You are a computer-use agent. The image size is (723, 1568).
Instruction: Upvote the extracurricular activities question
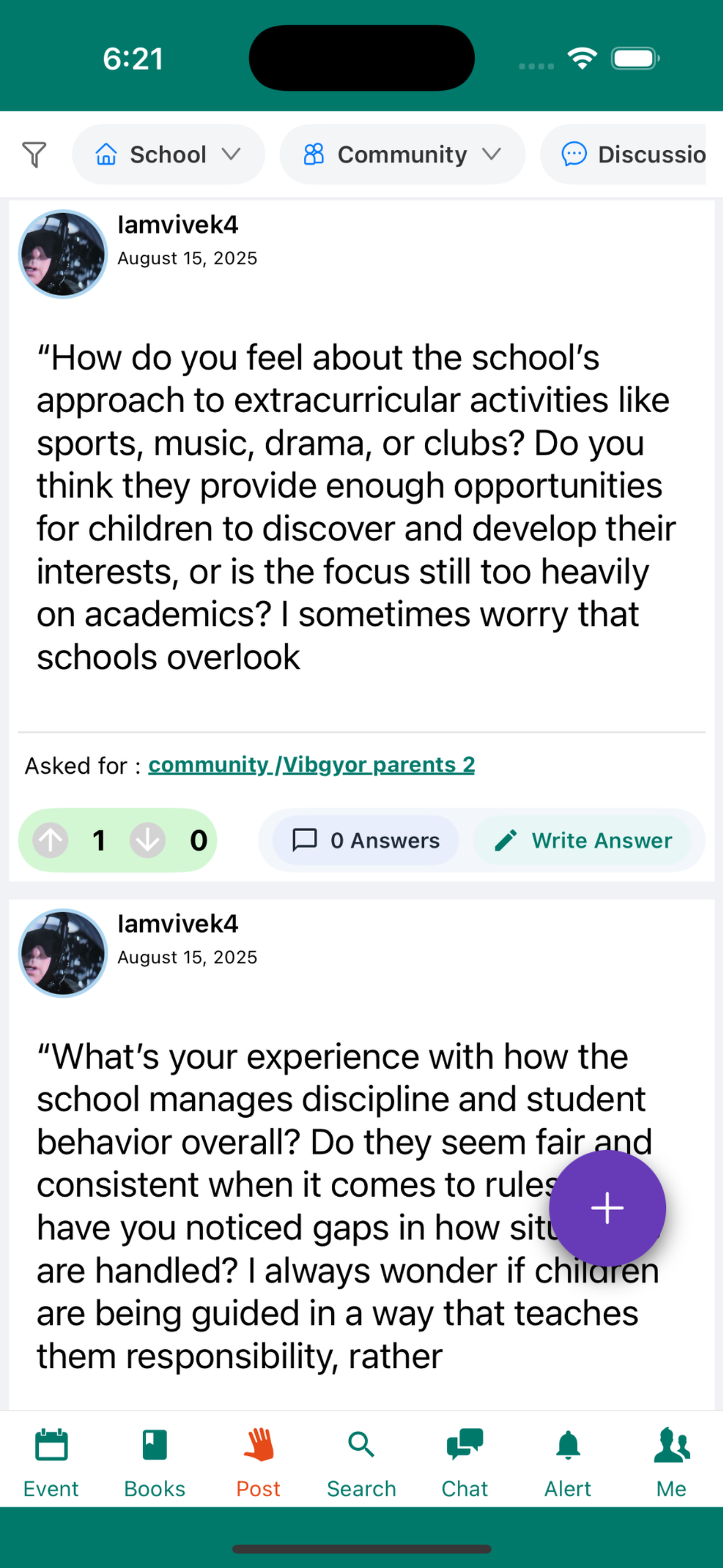(50, 841)
